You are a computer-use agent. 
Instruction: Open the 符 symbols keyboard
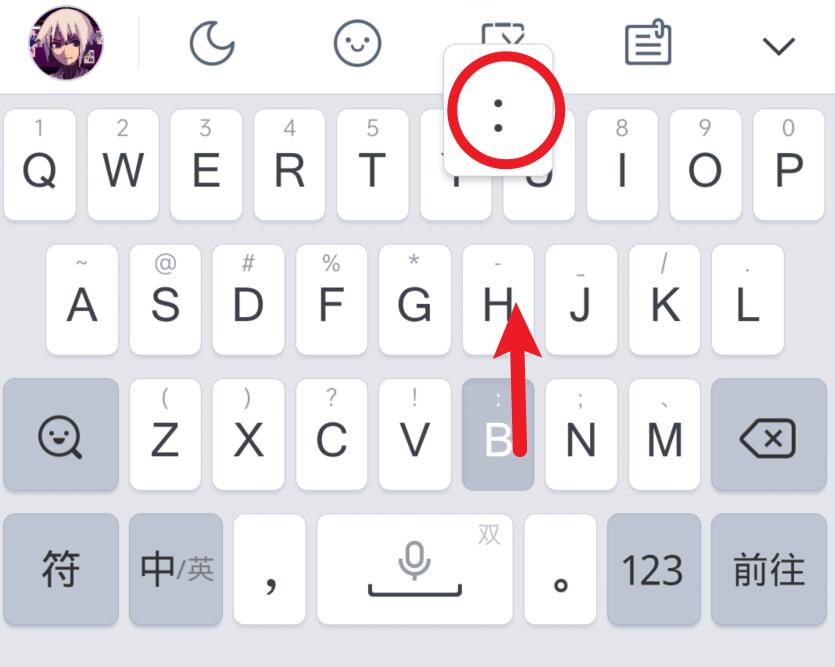[x=60, y=570]
